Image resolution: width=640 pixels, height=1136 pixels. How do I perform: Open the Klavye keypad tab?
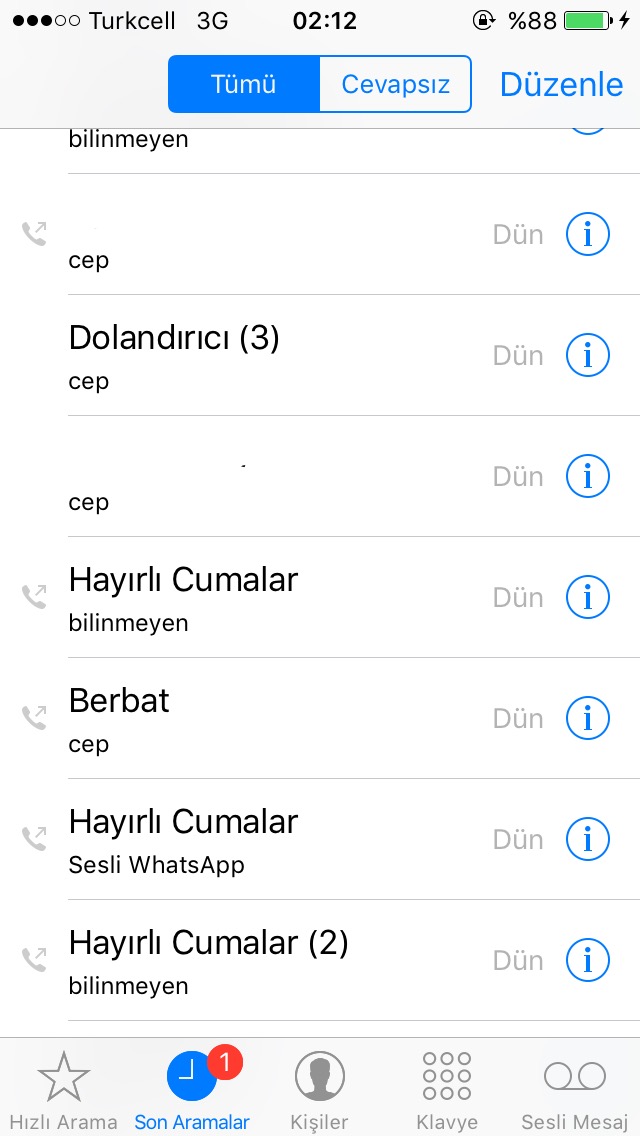click(447, 1088)
